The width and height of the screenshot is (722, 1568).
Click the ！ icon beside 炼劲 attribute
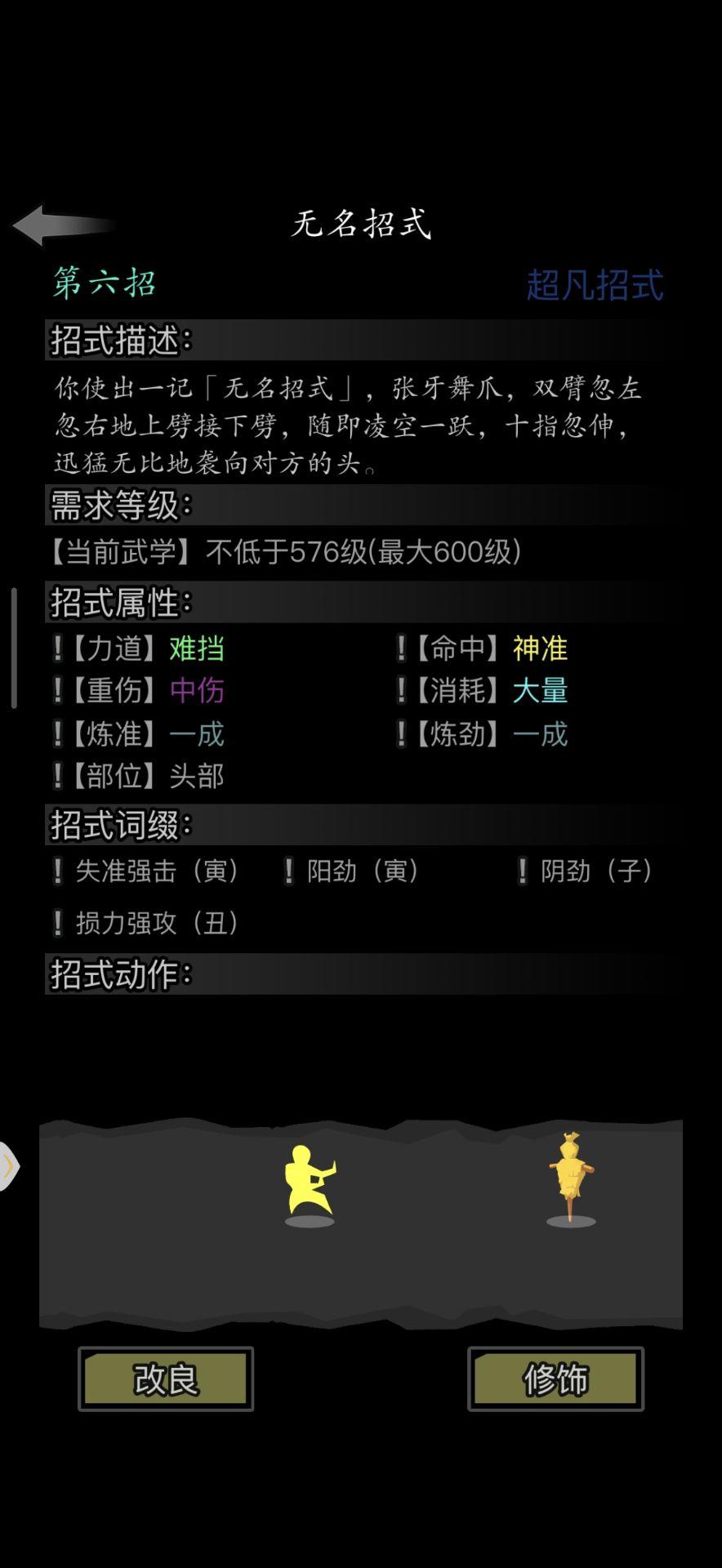[x=402, y=734]
